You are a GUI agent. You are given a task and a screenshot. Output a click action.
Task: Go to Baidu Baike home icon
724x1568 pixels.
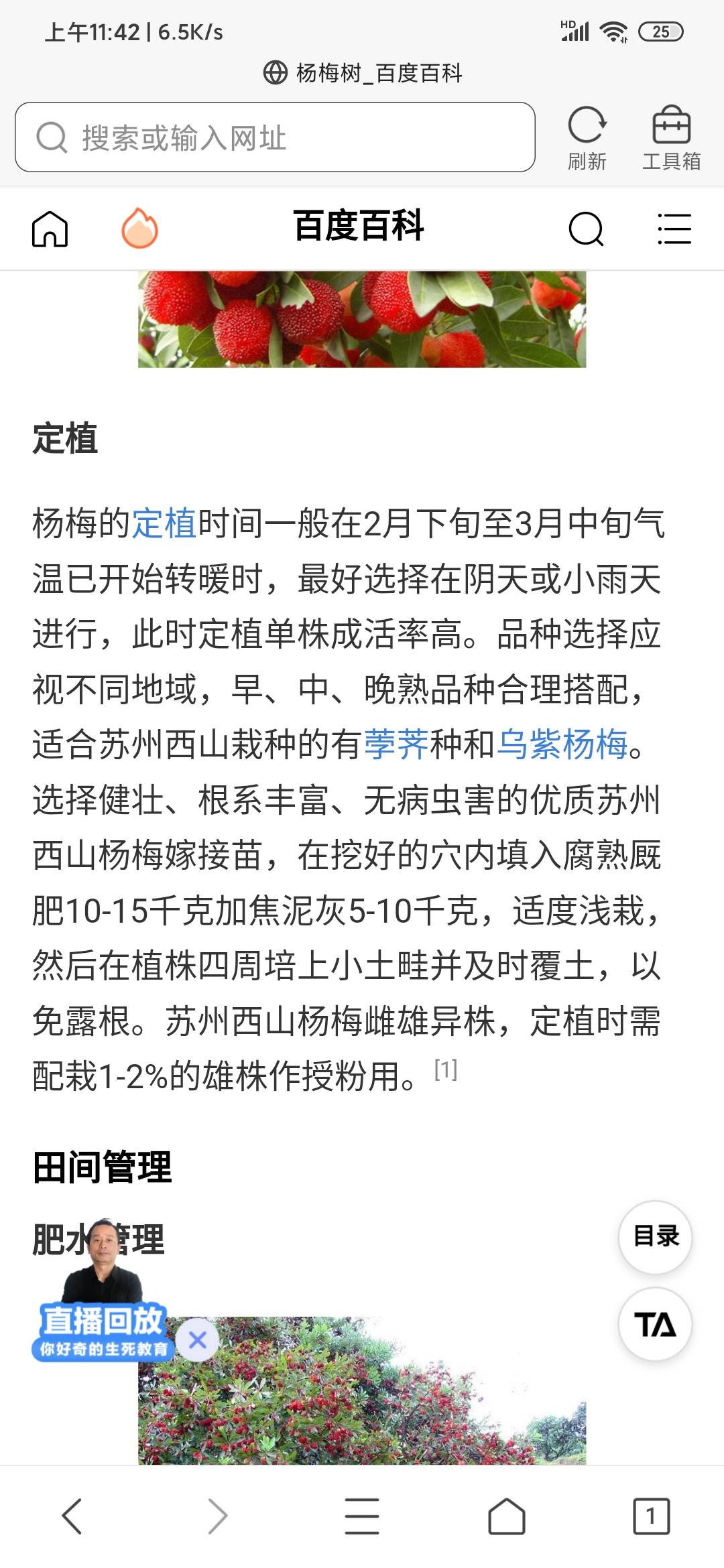coord(50,228)
